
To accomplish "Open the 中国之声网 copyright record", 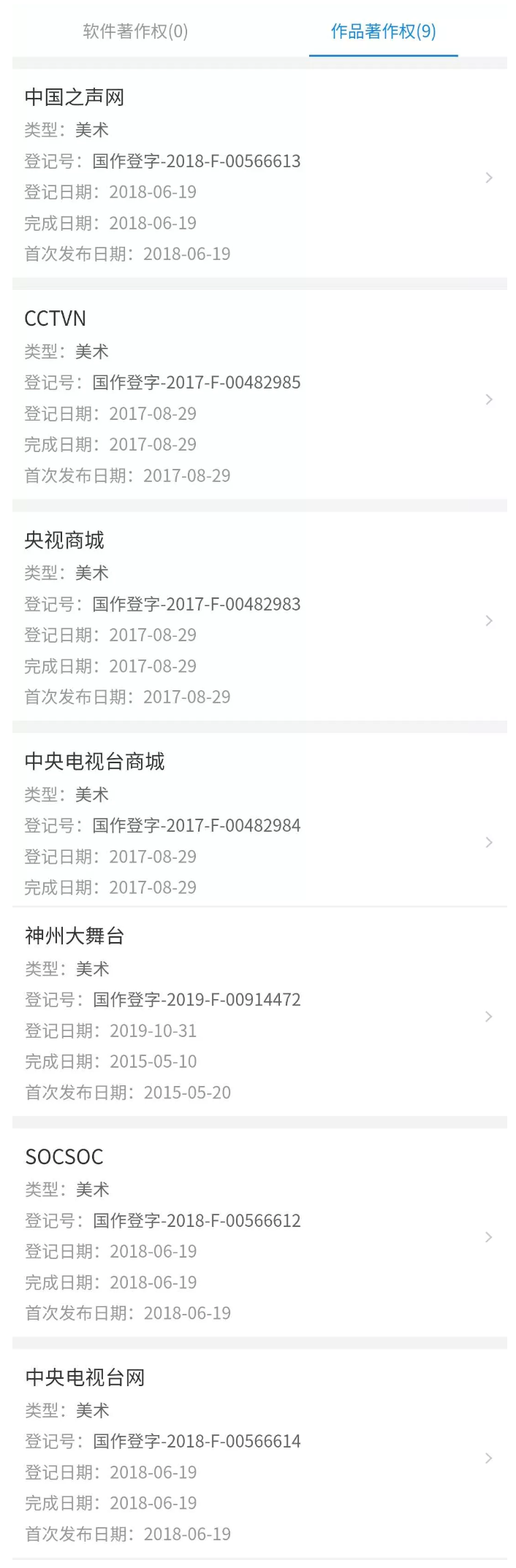I will tap(259, 175).
